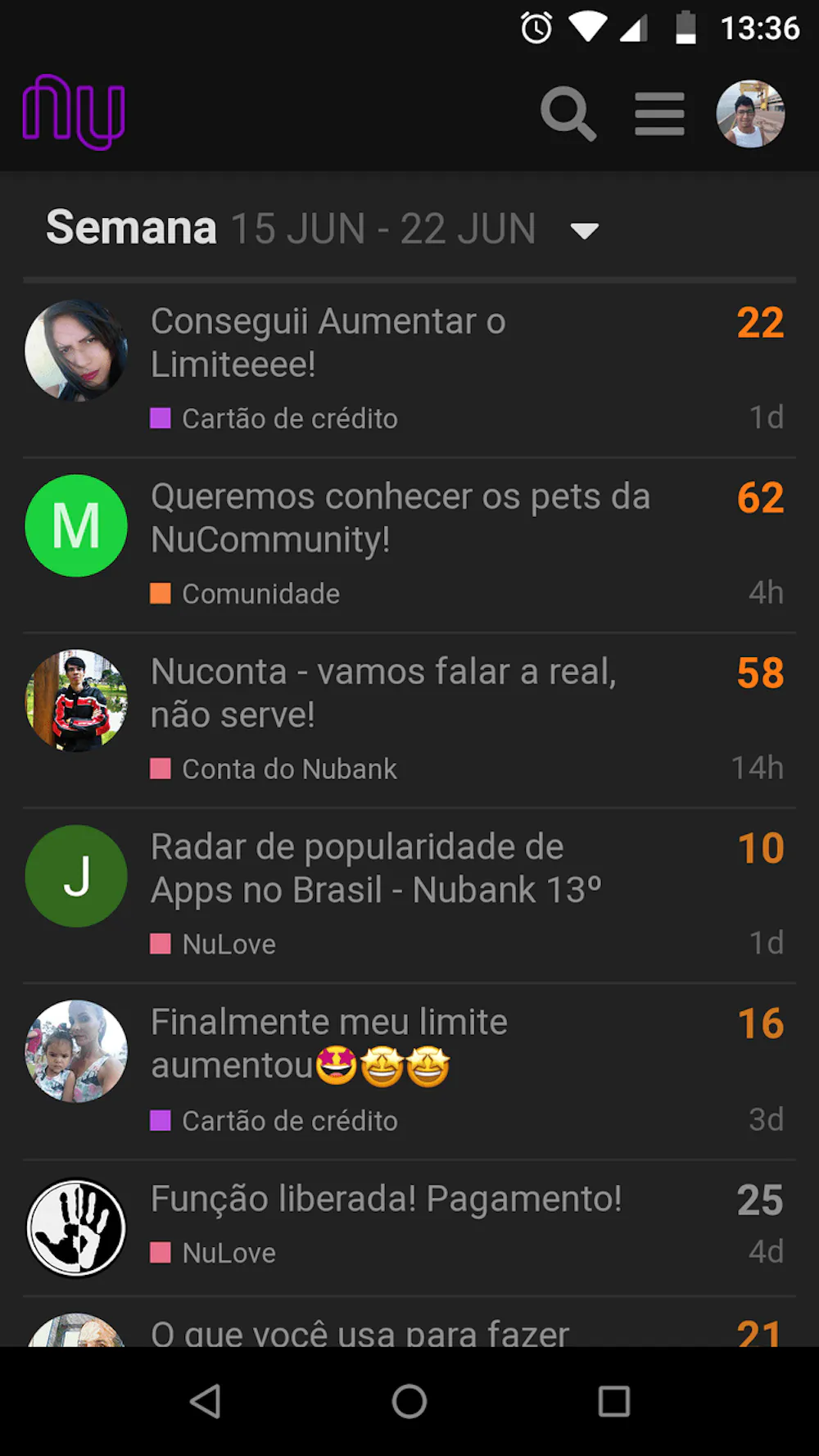Open topic about pets da NuCommunity
Viewport: 819px width, 1456px height.
(x=400, y=518)
